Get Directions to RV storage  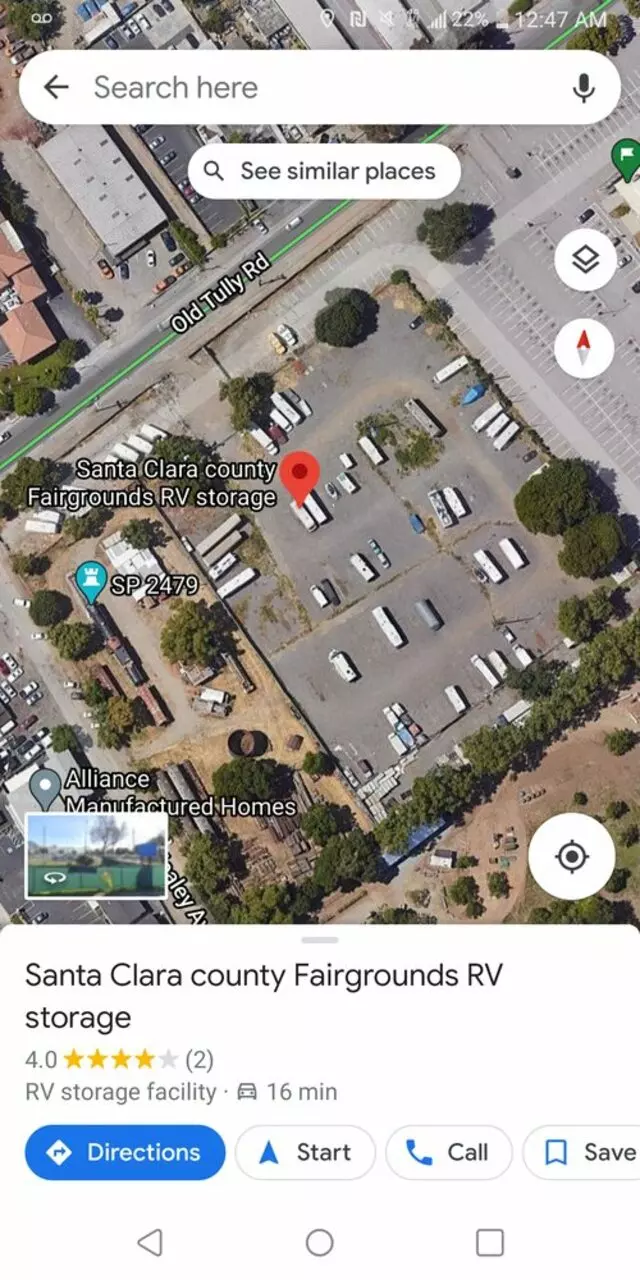coord(125,1152)
